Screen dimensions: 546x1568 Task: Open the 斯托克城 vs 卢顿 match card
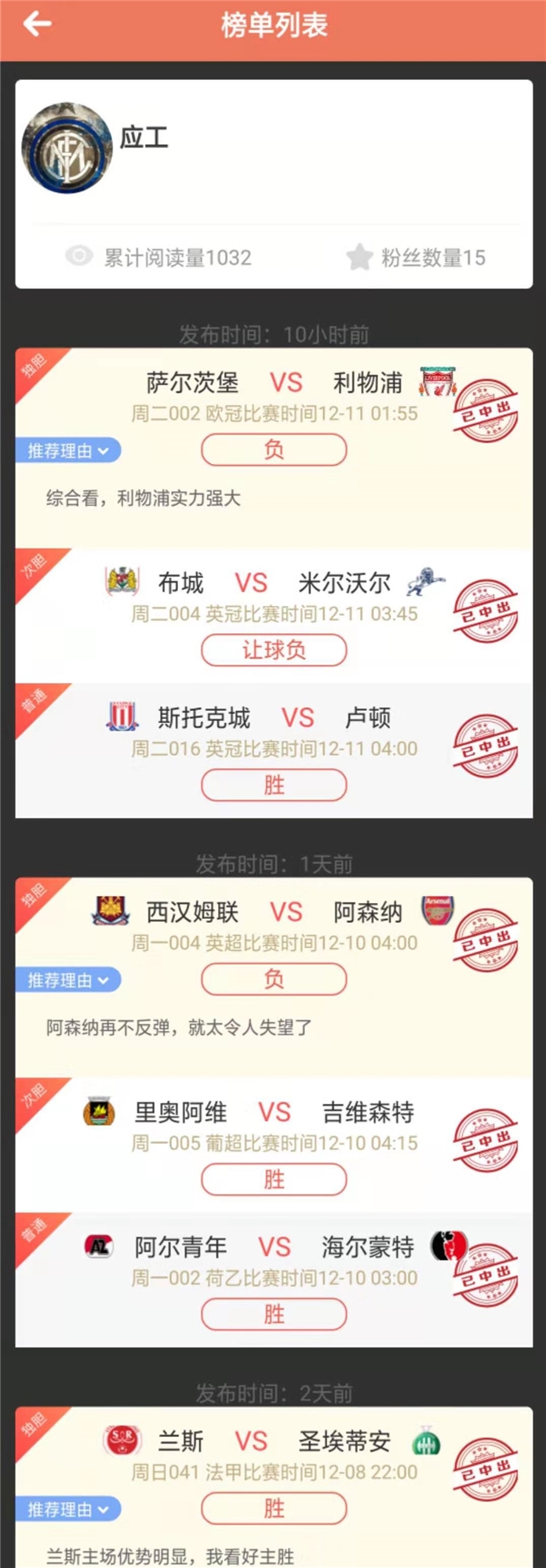[x=274, y=732]
